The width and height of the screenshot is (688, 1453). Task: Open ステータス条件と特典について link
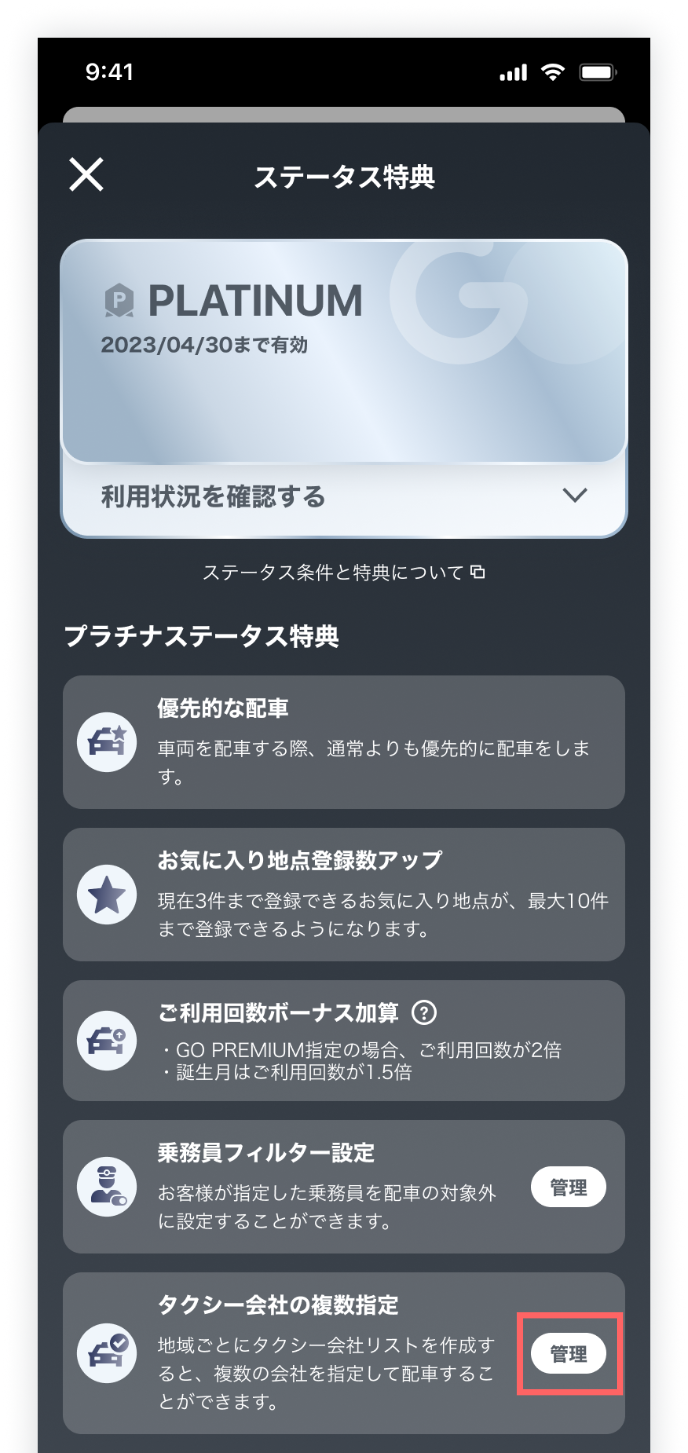coord(344,573)
